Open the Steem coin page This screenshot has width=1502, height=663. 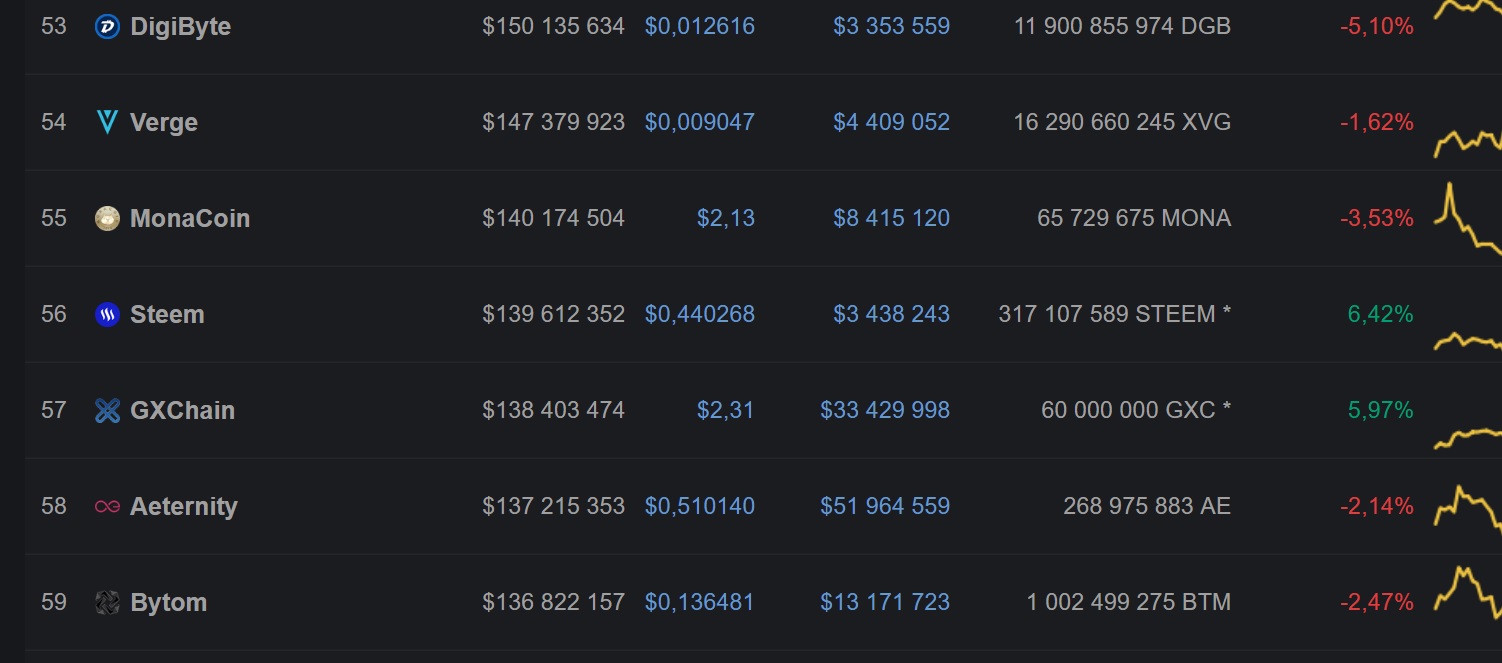167,314
